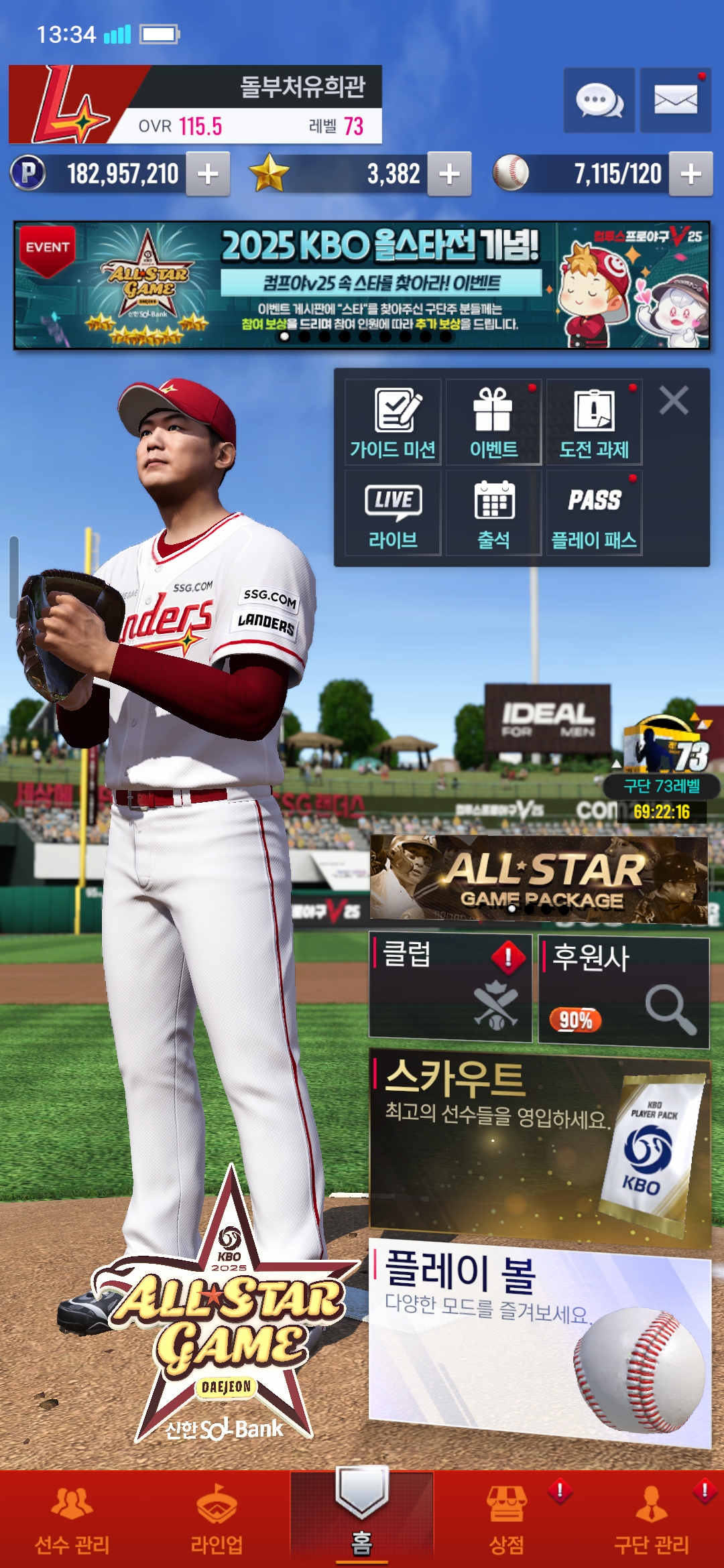Add more stars with the plus button

click(449, 174)
